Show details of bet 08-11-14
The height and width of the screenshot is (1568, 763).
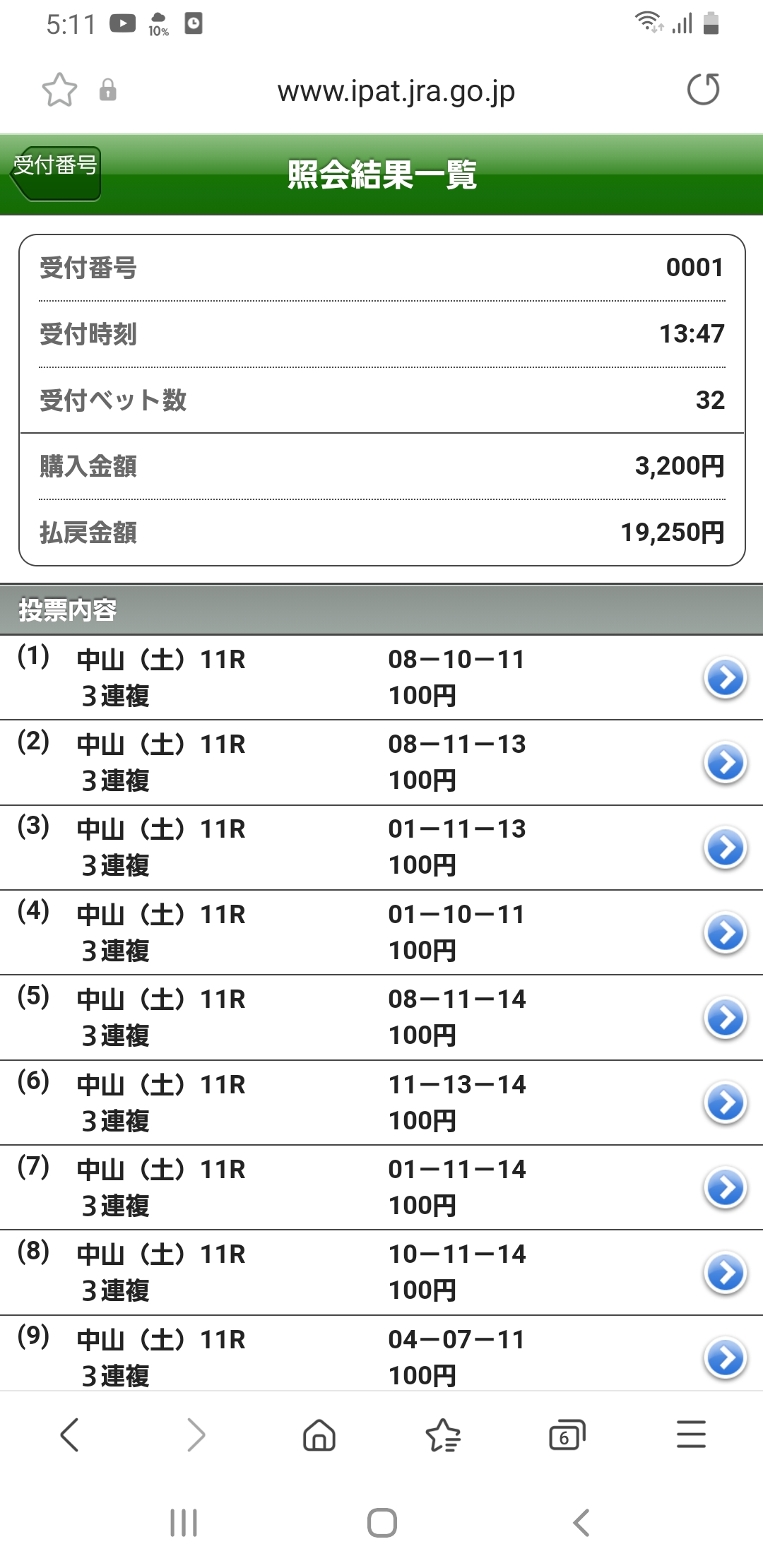[726, 1018]
